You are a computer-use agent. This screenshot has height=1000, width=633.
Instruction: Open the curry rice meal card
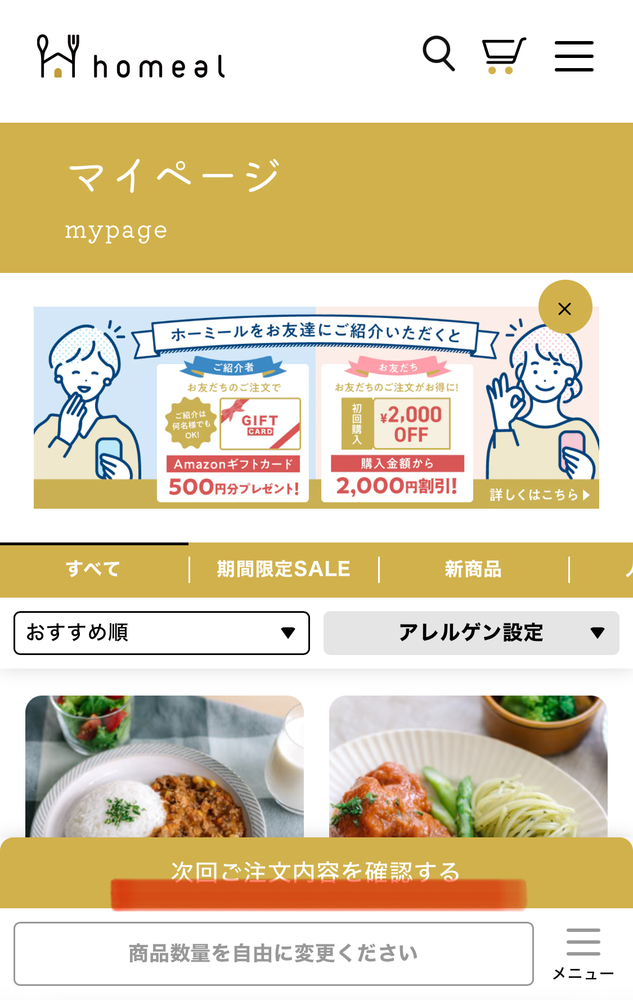click(164, 766)
